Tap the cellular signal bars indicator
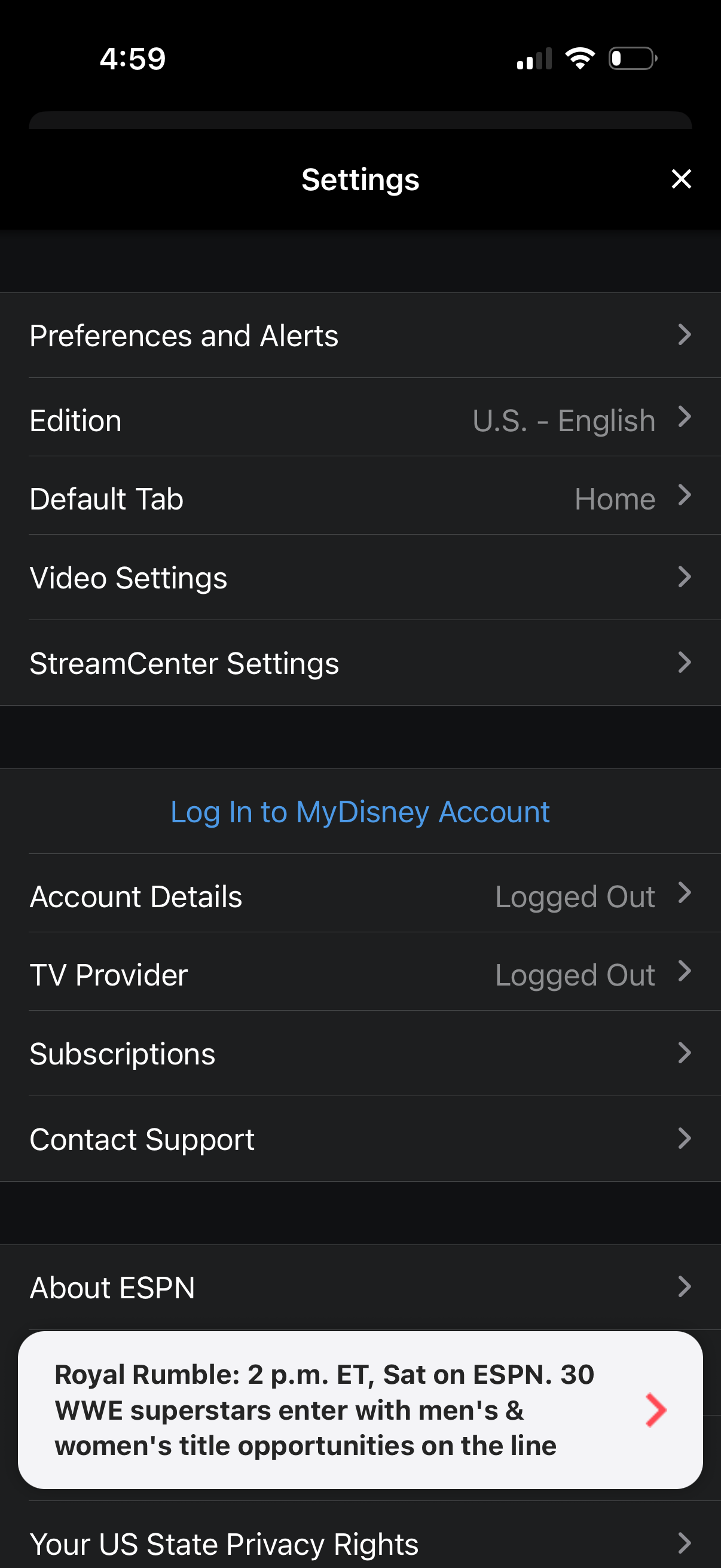The image size is (721, 1568). [x=534, y=59]
